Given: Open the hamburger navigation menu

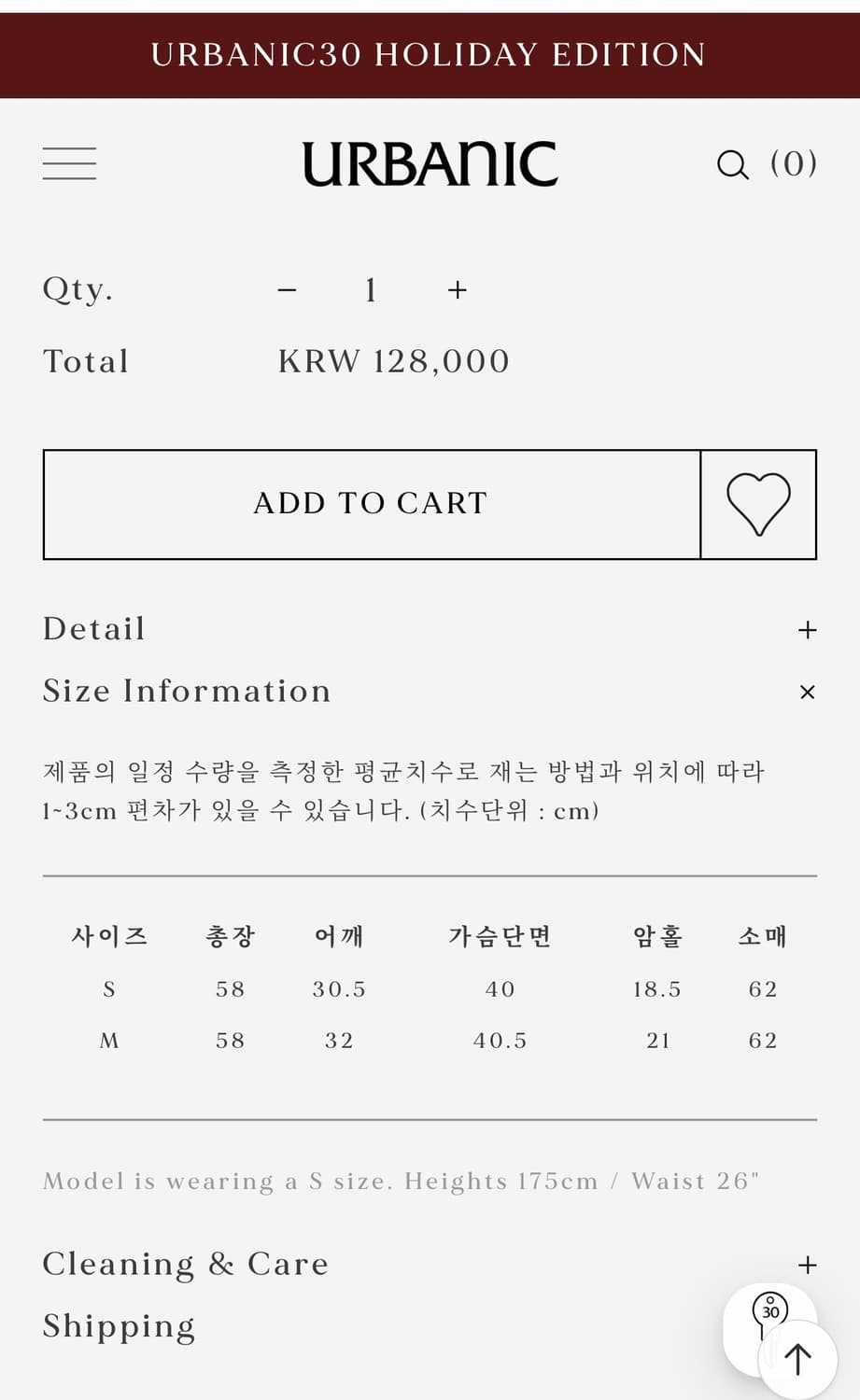Looking at the screenshot, I should (68, 163).
